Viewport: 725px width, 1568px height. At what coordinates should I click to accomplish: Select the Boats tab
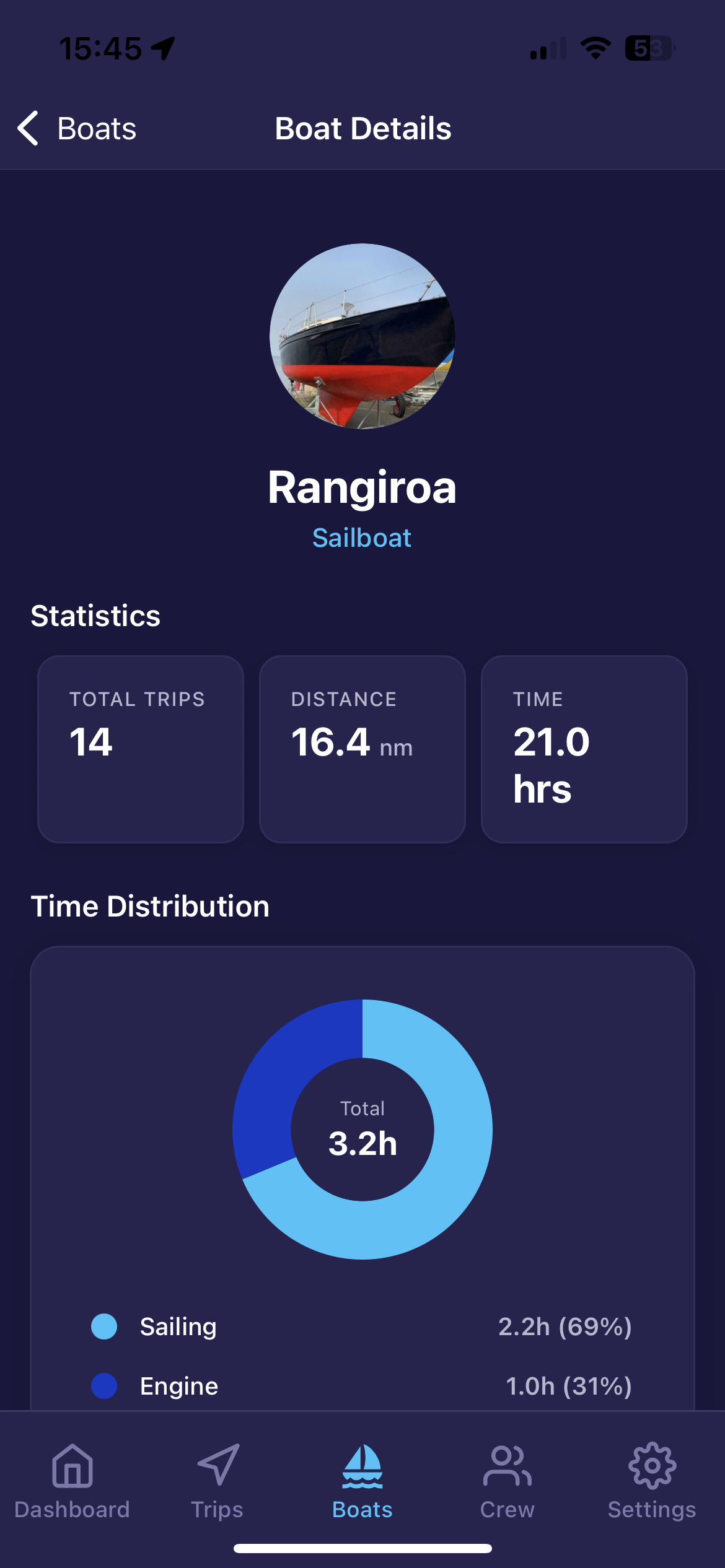point(362,1481)
